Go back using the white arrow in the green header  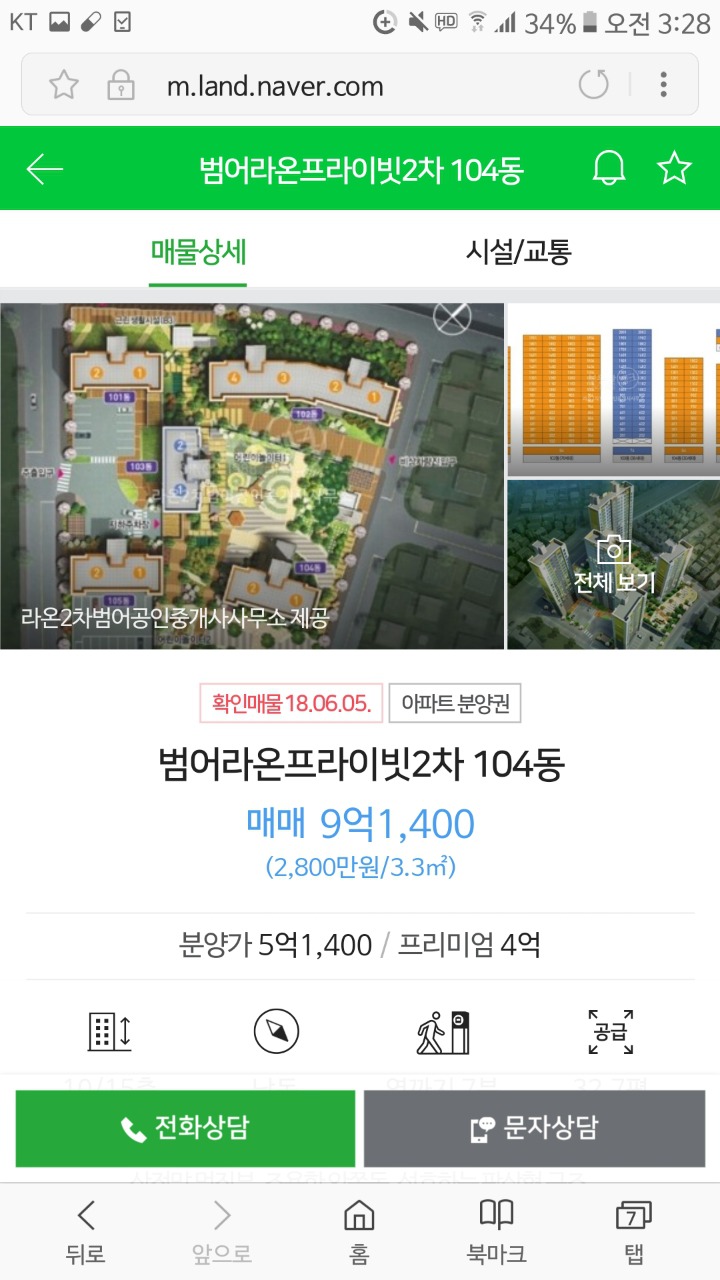point(45,169)
